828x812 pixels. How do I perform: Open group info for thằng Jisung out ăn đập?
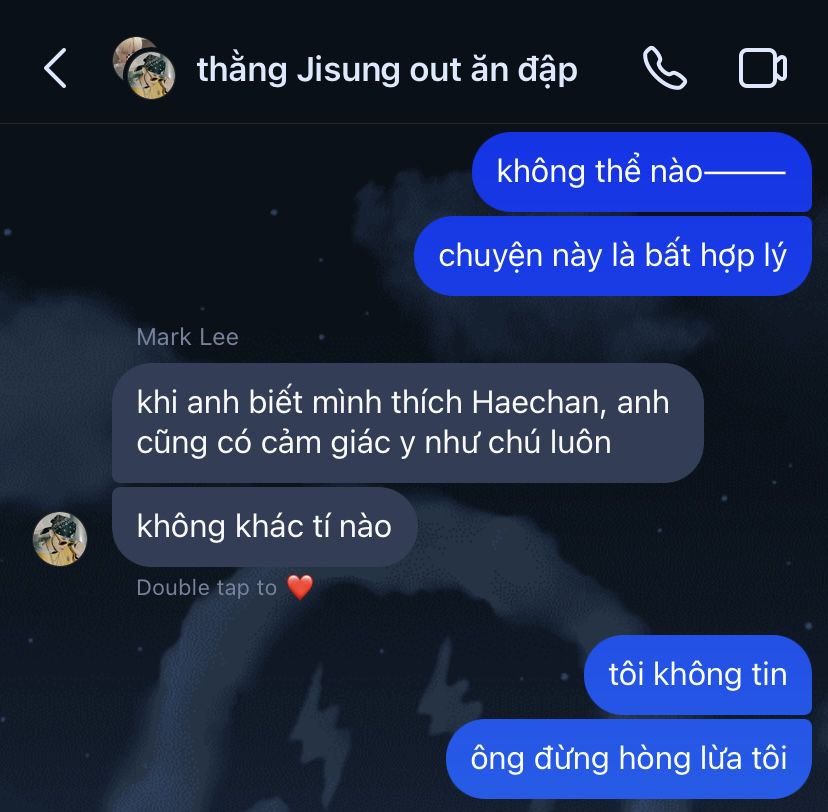(386, 69)
